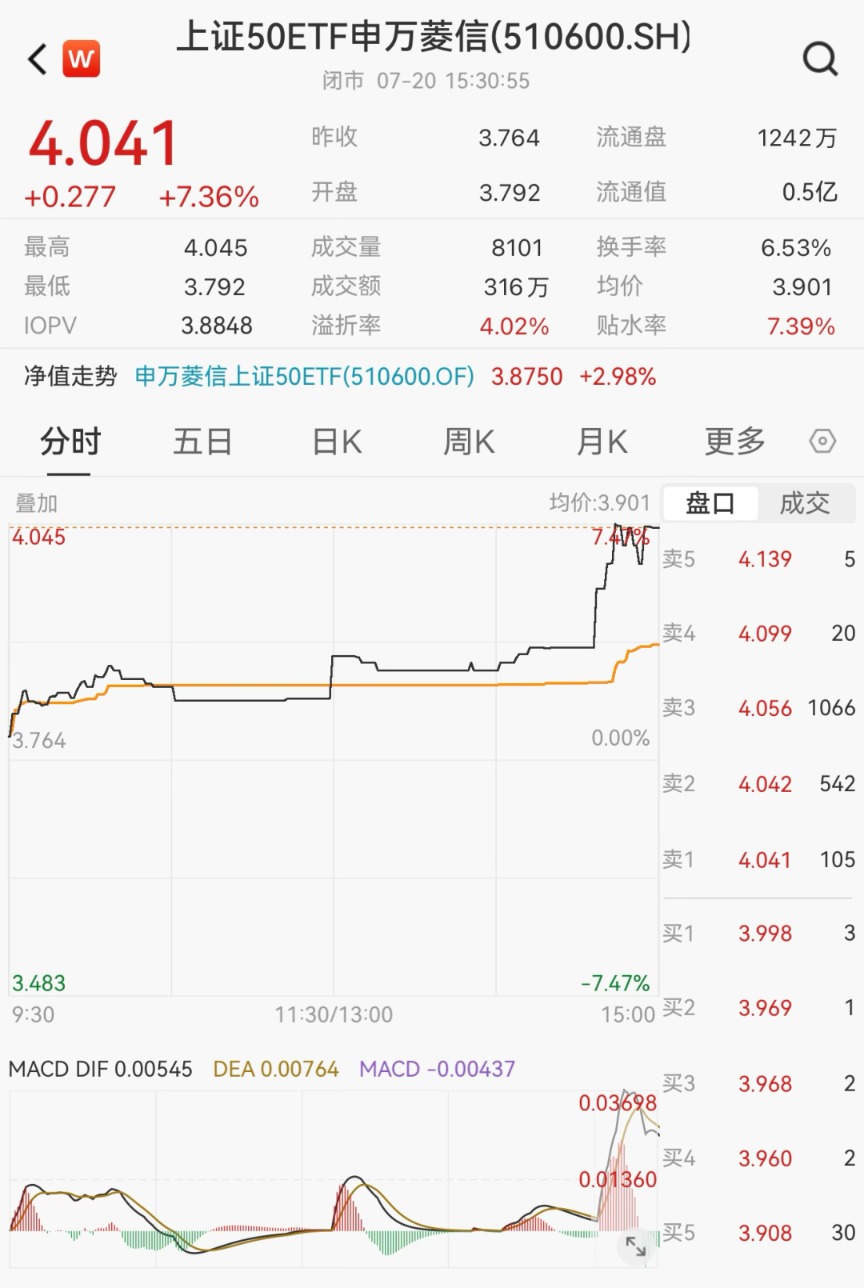Image resolution: width=864 pixels, height=1288 pixels.
Task: Select the 周K chart tab
Action: pos(469,441)
